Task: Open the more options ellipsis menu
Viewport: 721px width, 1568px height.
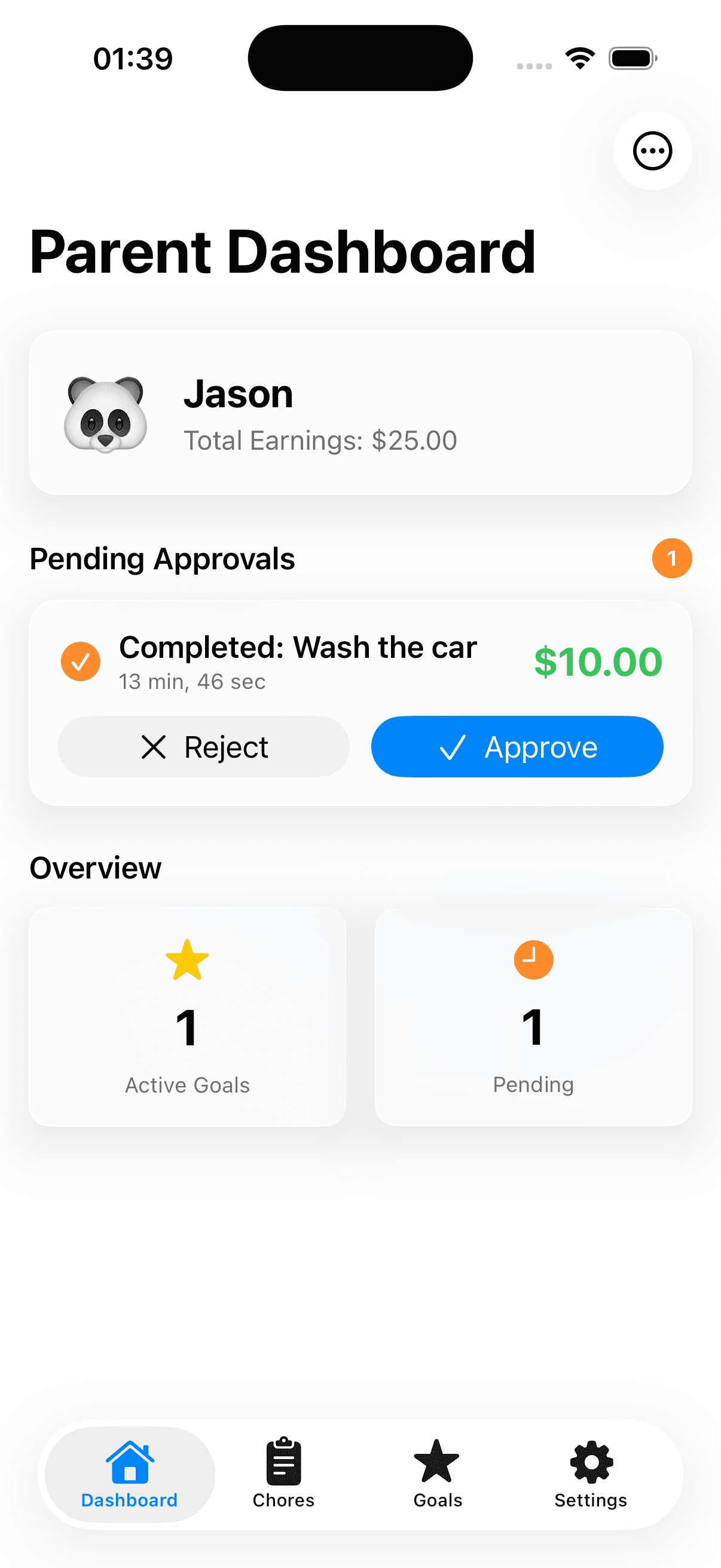Action: click(x=652, y=151)
